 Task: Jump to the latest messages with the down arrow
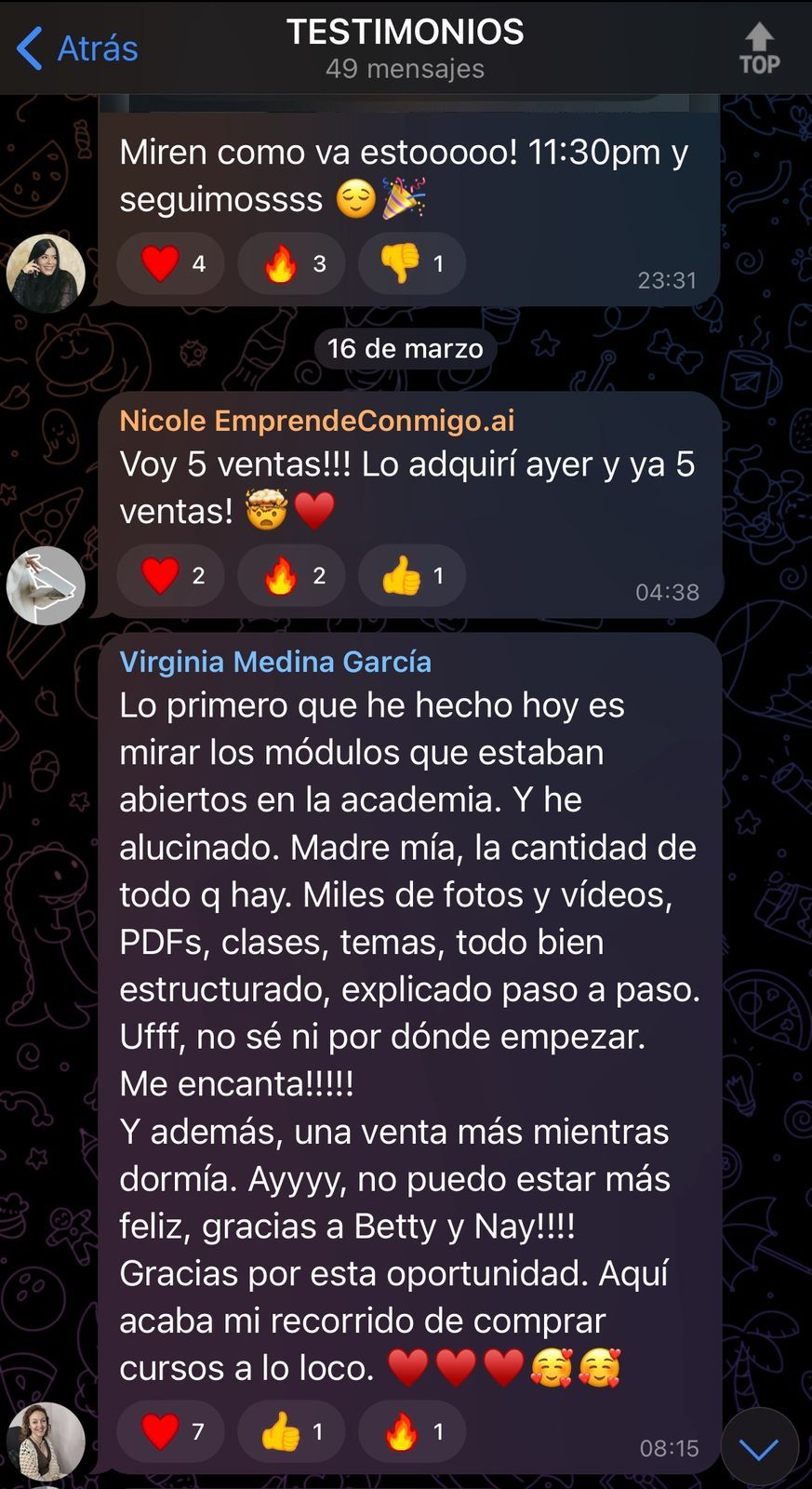pyautogui.click(x=759, y=1448)
